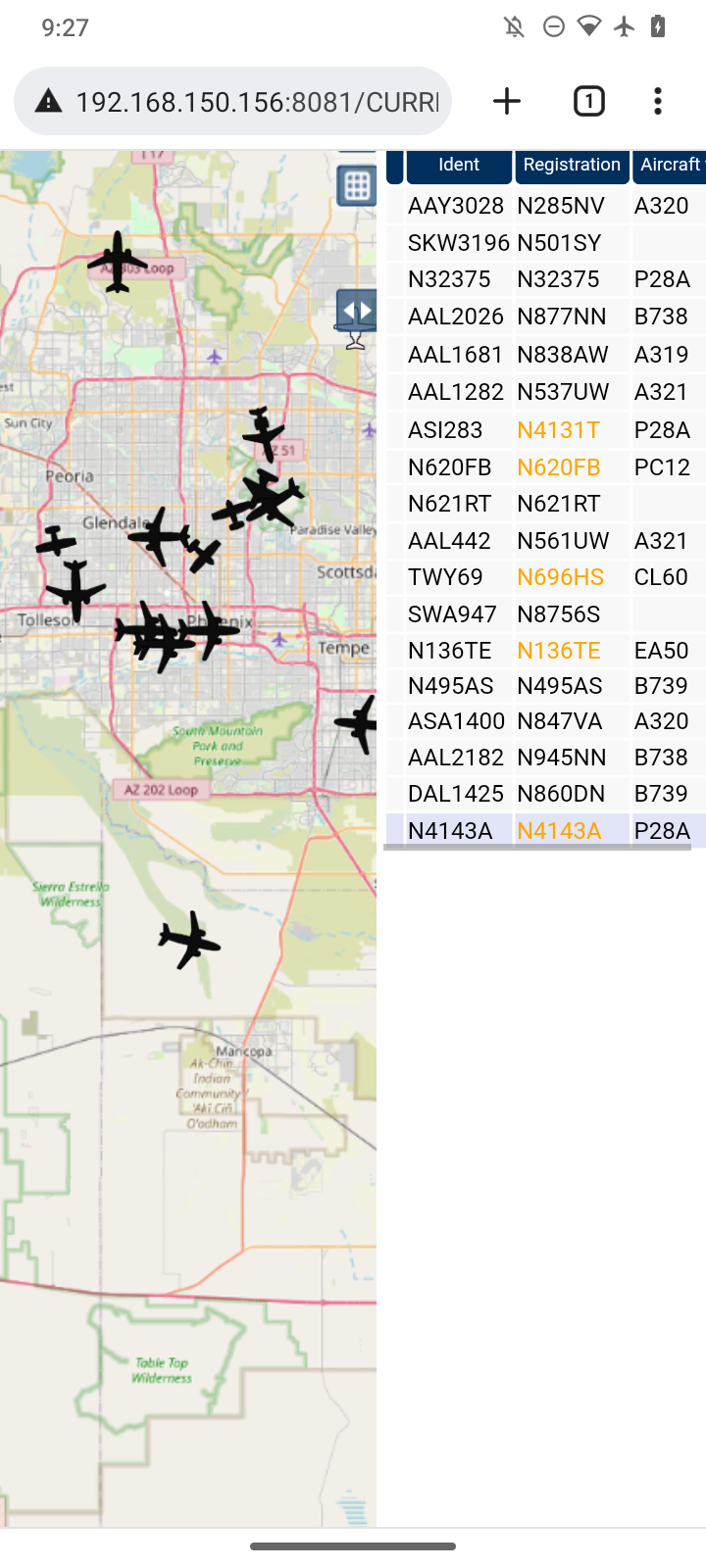Open the N136TE registration link
This screenshot has width=706, height=1568.
(559, 651)
